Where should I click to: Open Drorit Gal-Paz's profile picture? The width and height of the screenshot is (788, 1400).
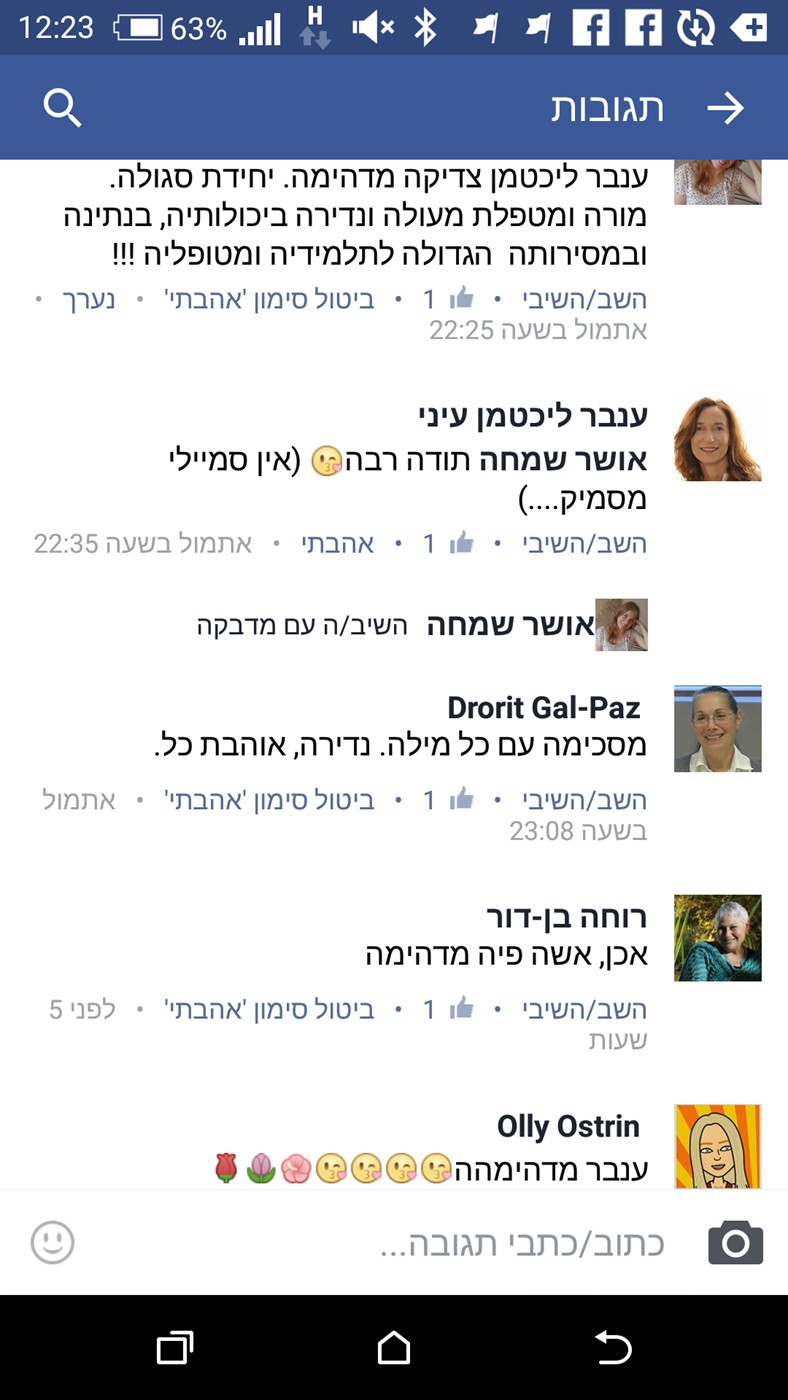[717, 728]
